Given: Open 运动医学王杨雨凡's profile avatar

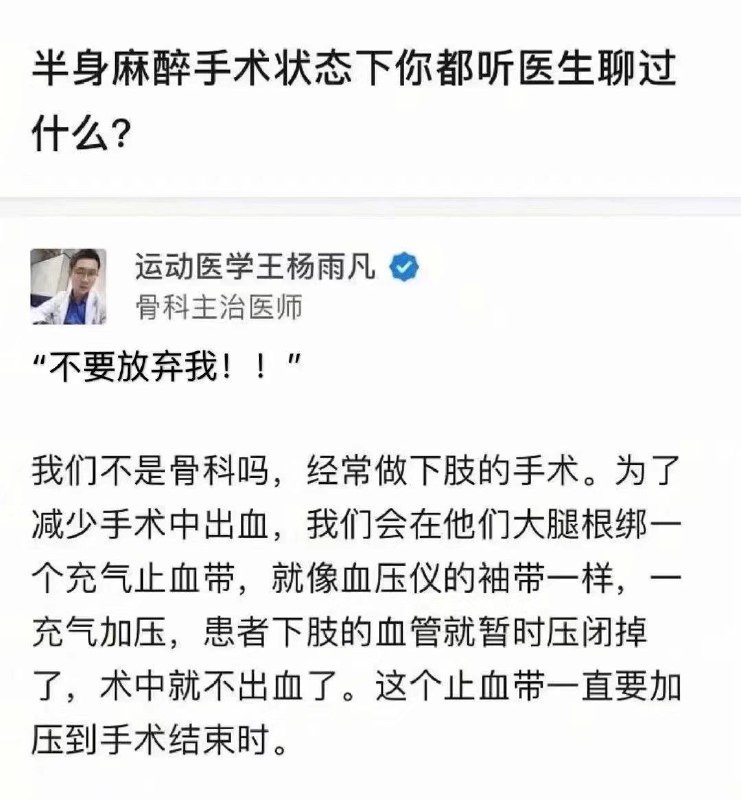Looking at the screenshot, I should click(x=69, y=286).
